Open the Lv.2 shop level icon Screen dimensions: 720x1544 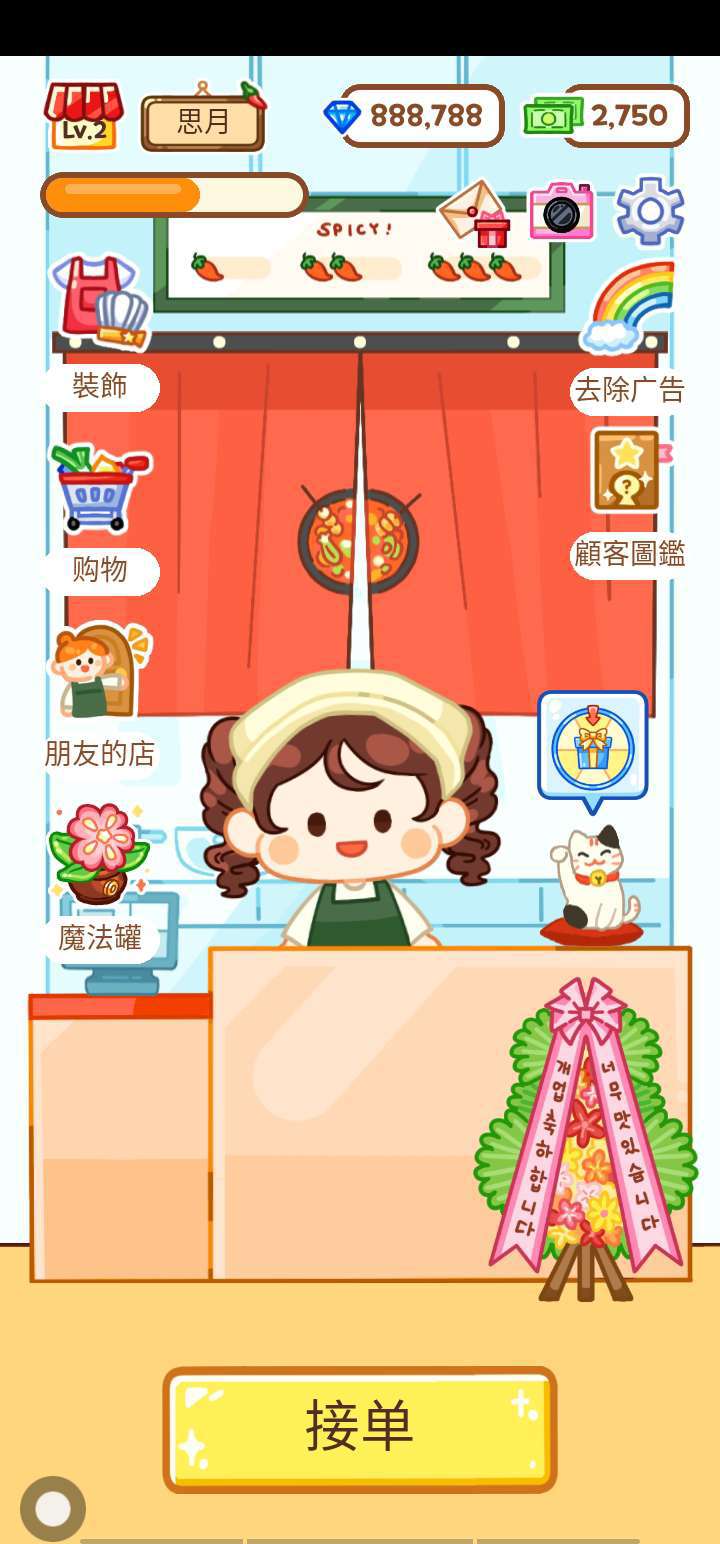coord(84,116)
